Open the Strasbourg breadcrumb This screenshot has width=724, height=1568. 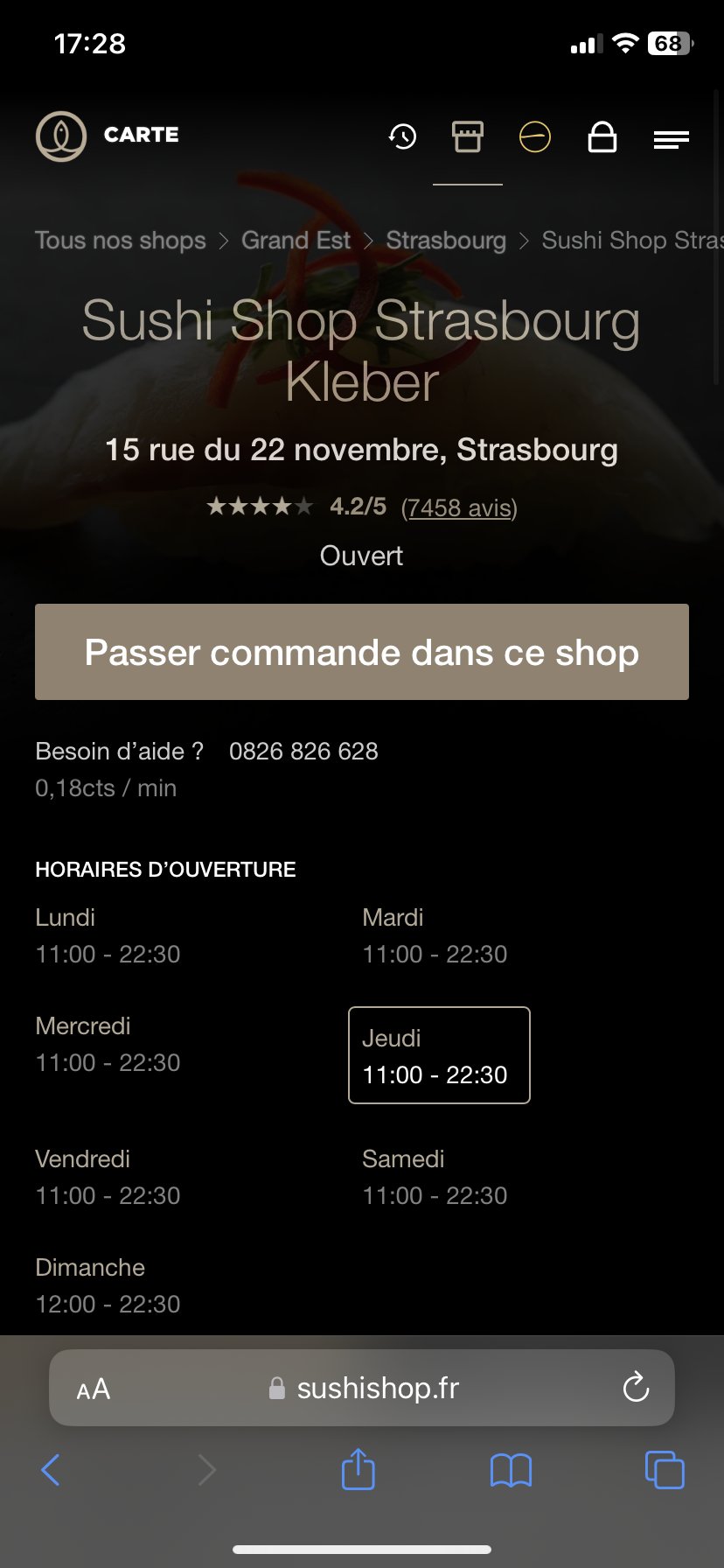(446, 240)
